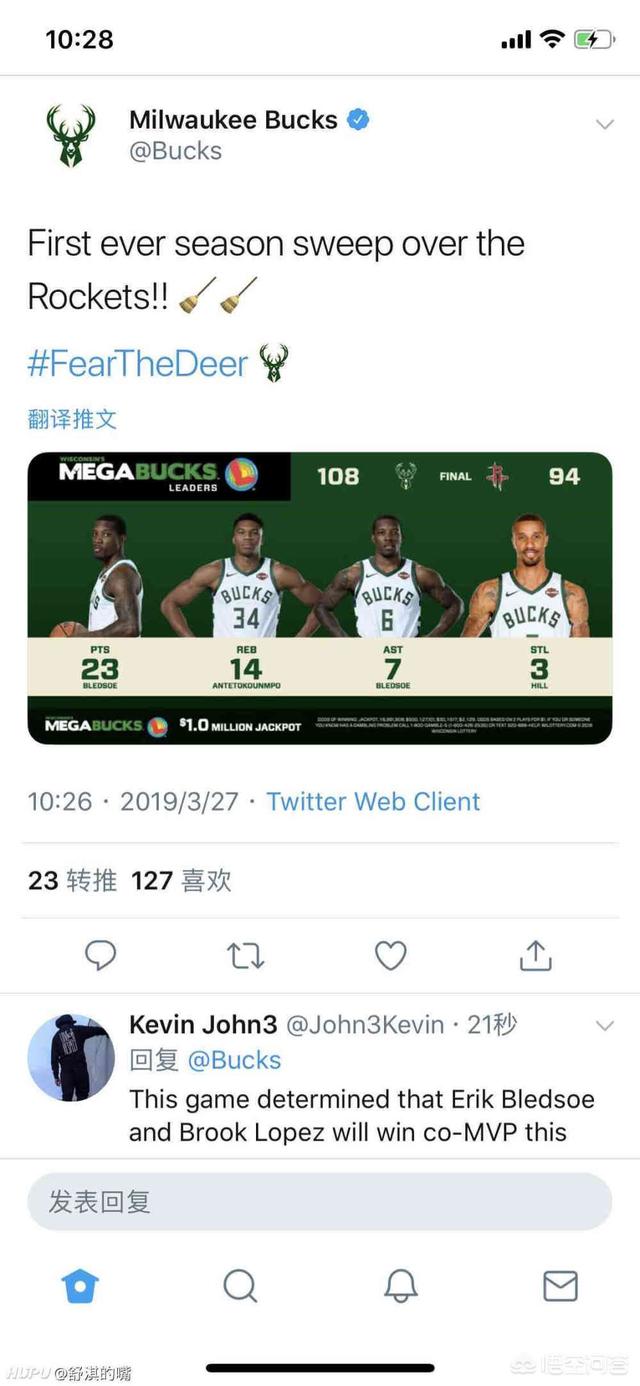View the 127 喜欢 likes list
Screen dimensions: 640x1386
click(181, 880)
